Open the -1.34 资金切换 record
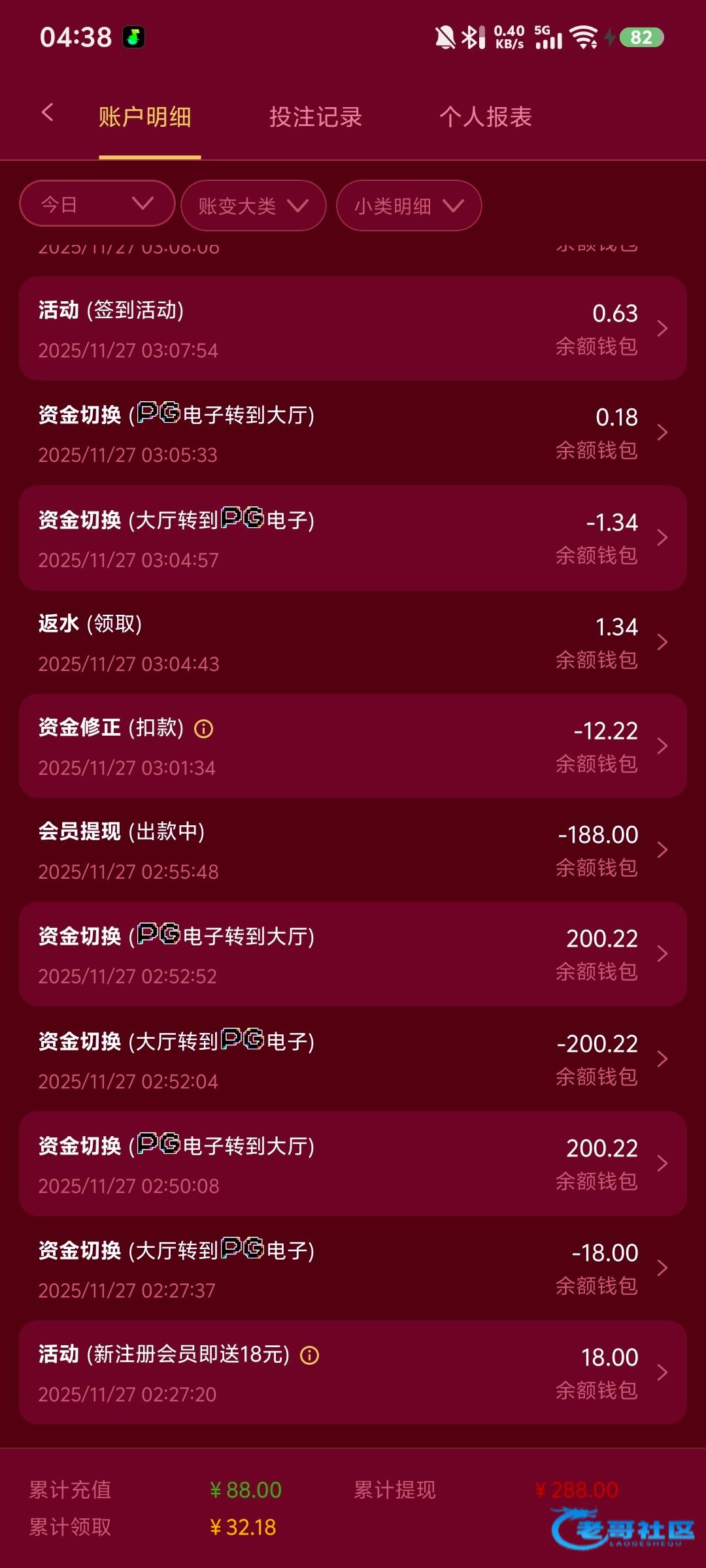This screenshot has width=706, height=1568. click(x=353, y=538)
